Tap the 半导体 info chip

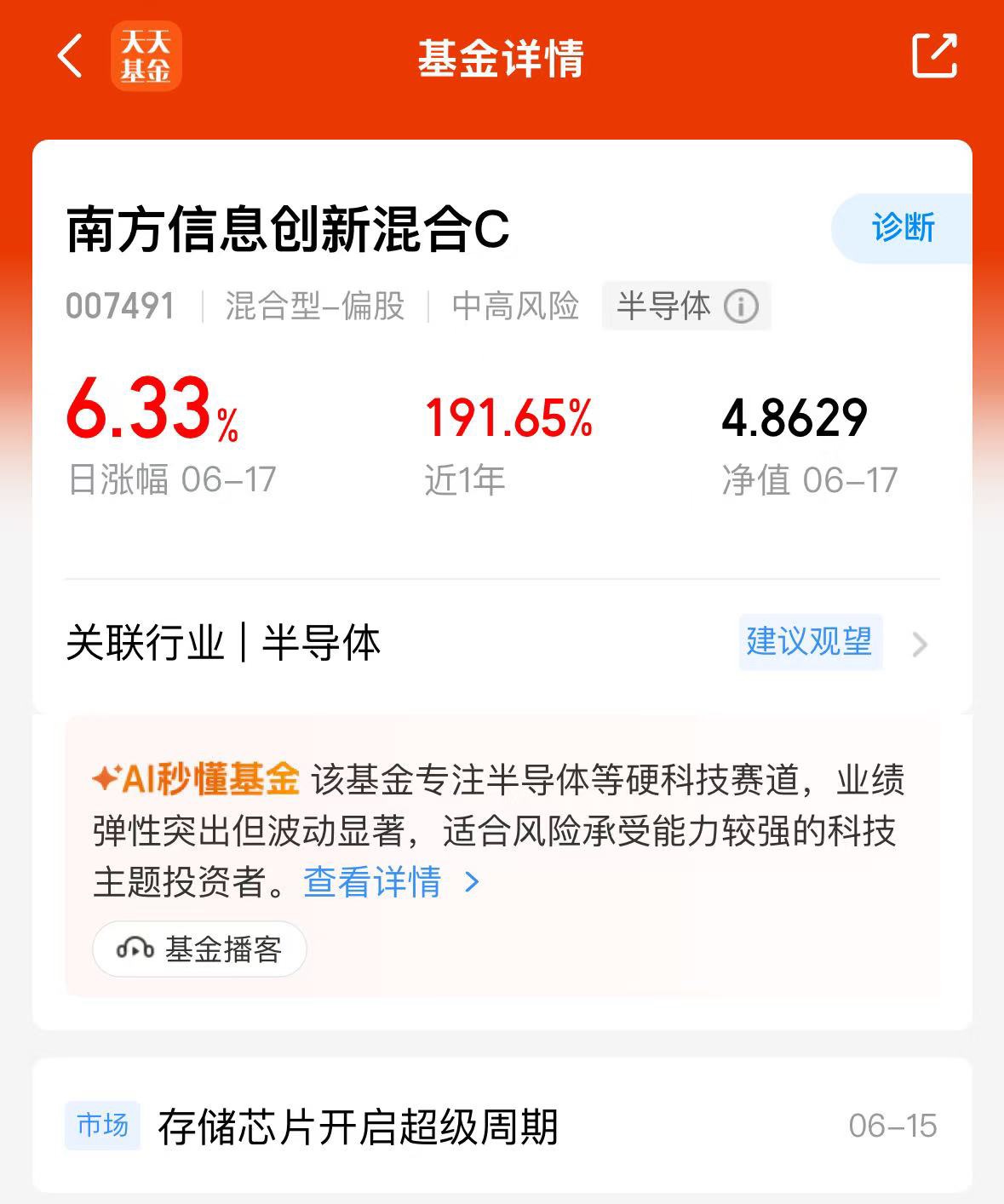tap(686, 306)
